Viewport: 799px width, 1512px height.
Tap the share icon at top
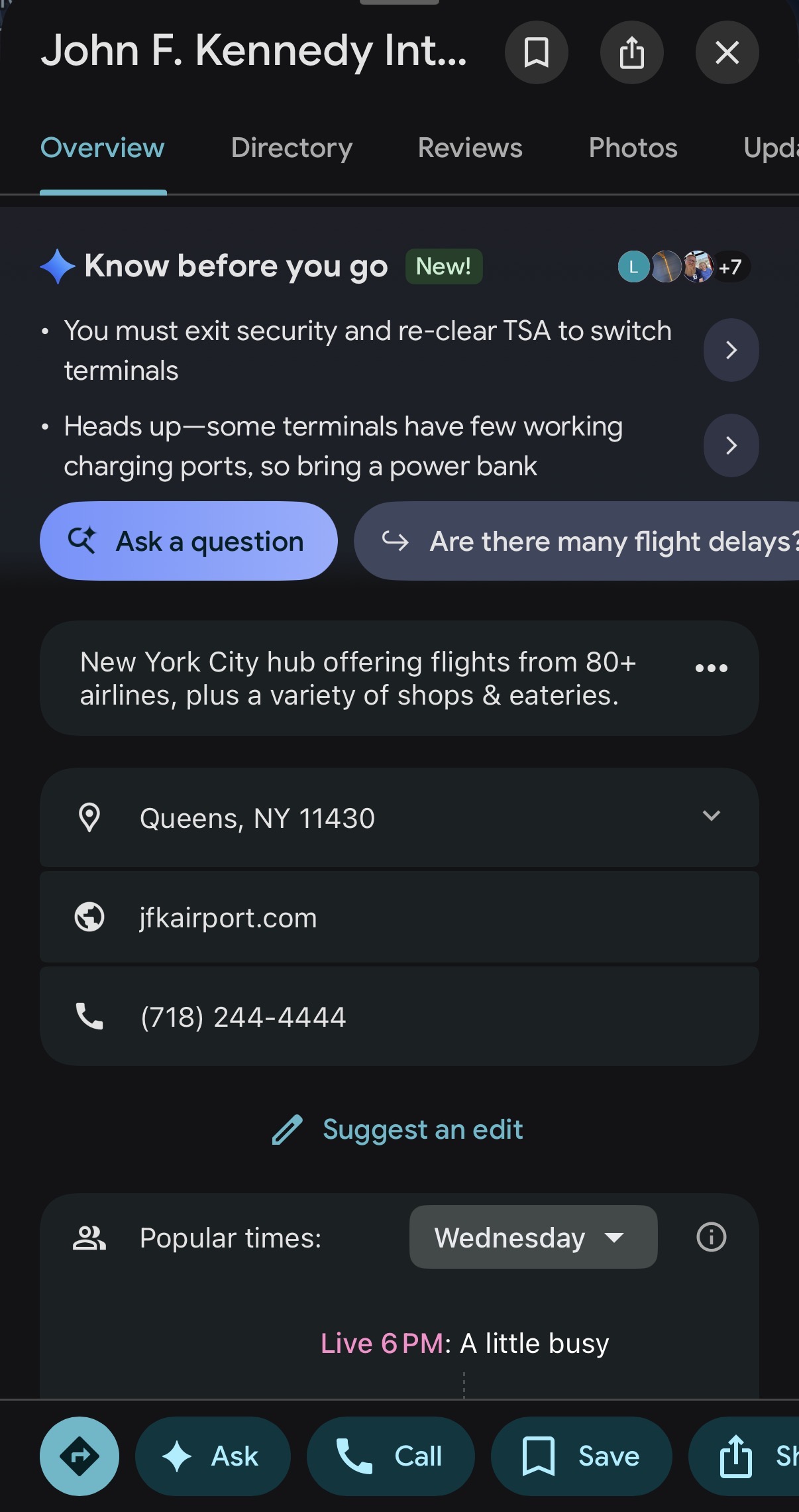click(631, 52)
